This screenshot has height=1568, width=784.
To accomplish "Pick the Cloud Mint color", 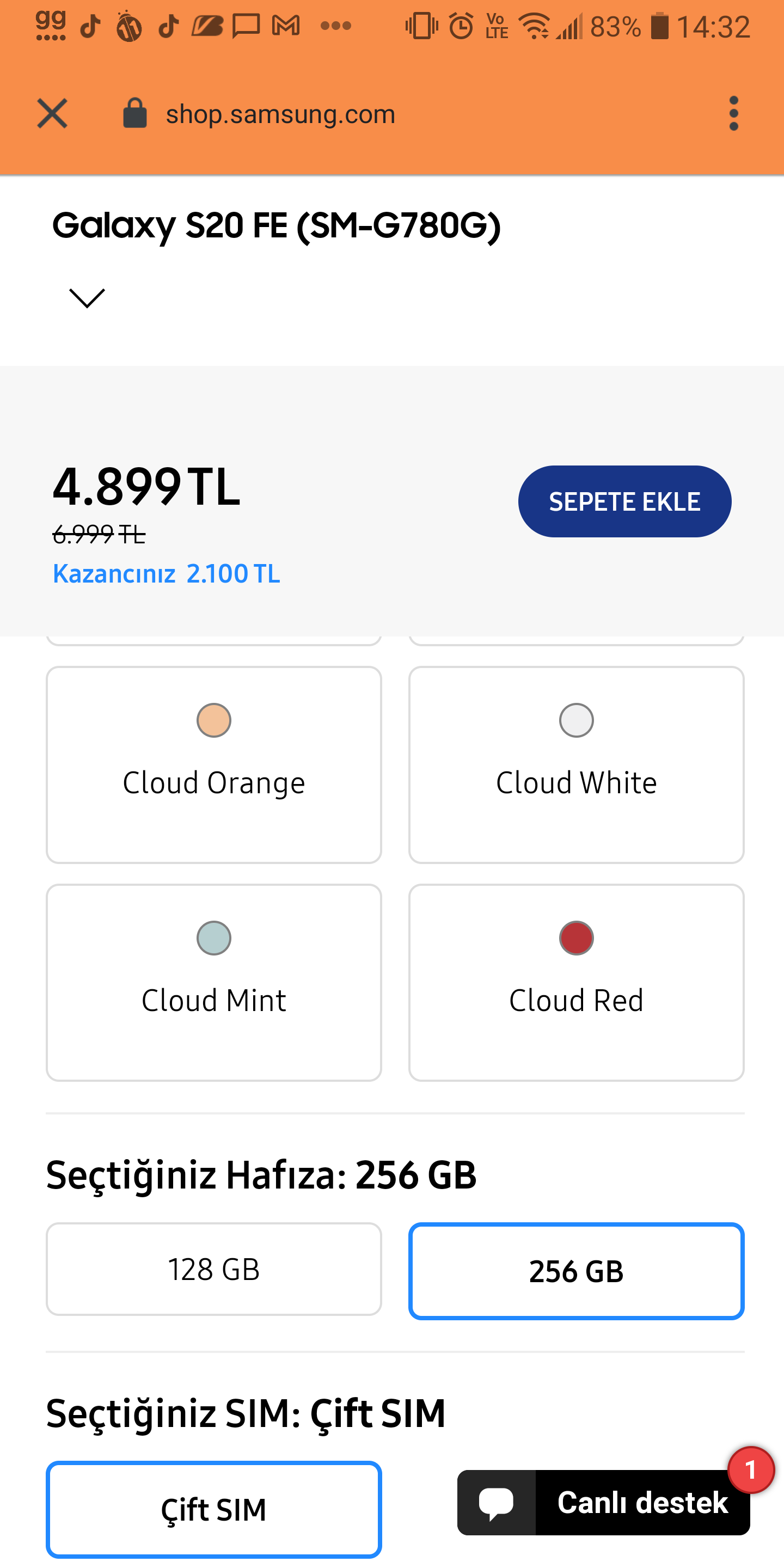I will pos(213,982).
